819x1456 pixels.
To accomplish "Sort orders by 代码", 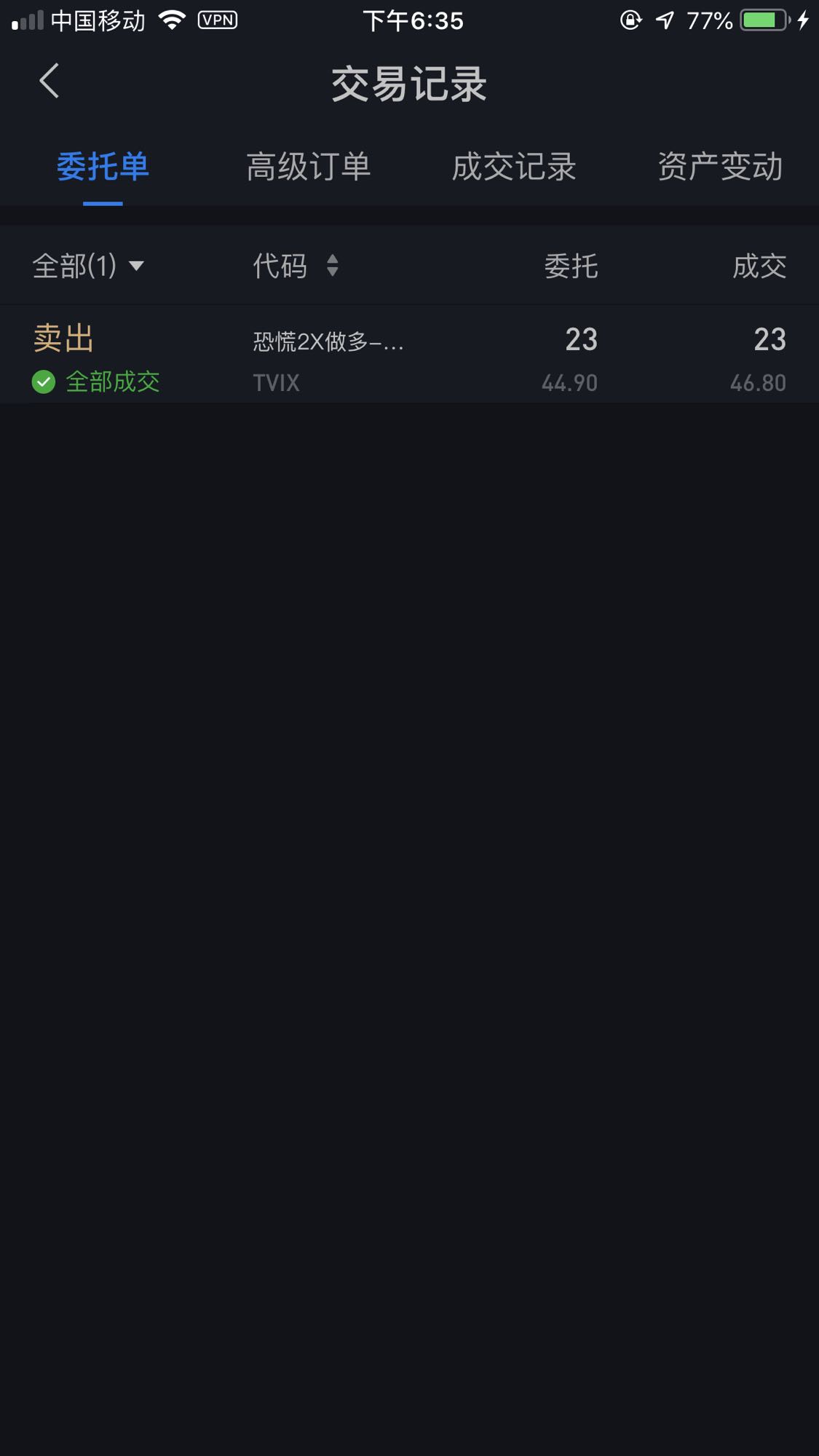I will pyautogui.click(x=296, y=266).
